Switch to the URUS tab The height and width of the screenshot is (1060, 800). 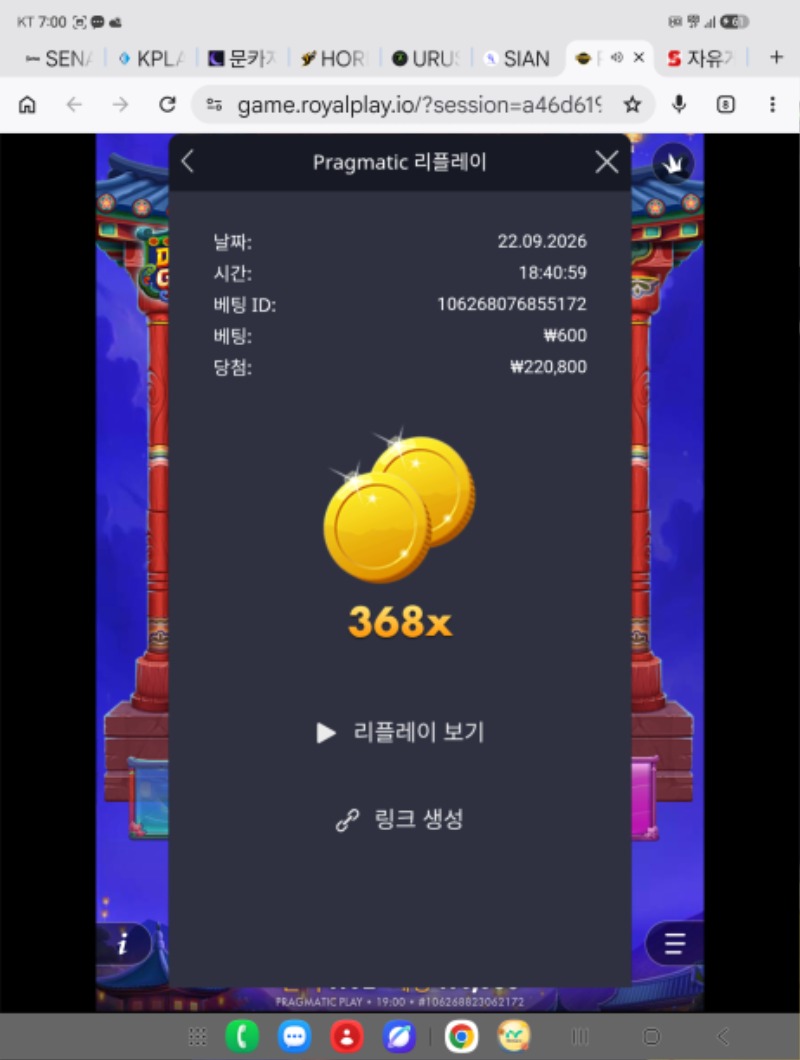click(426, 59)
